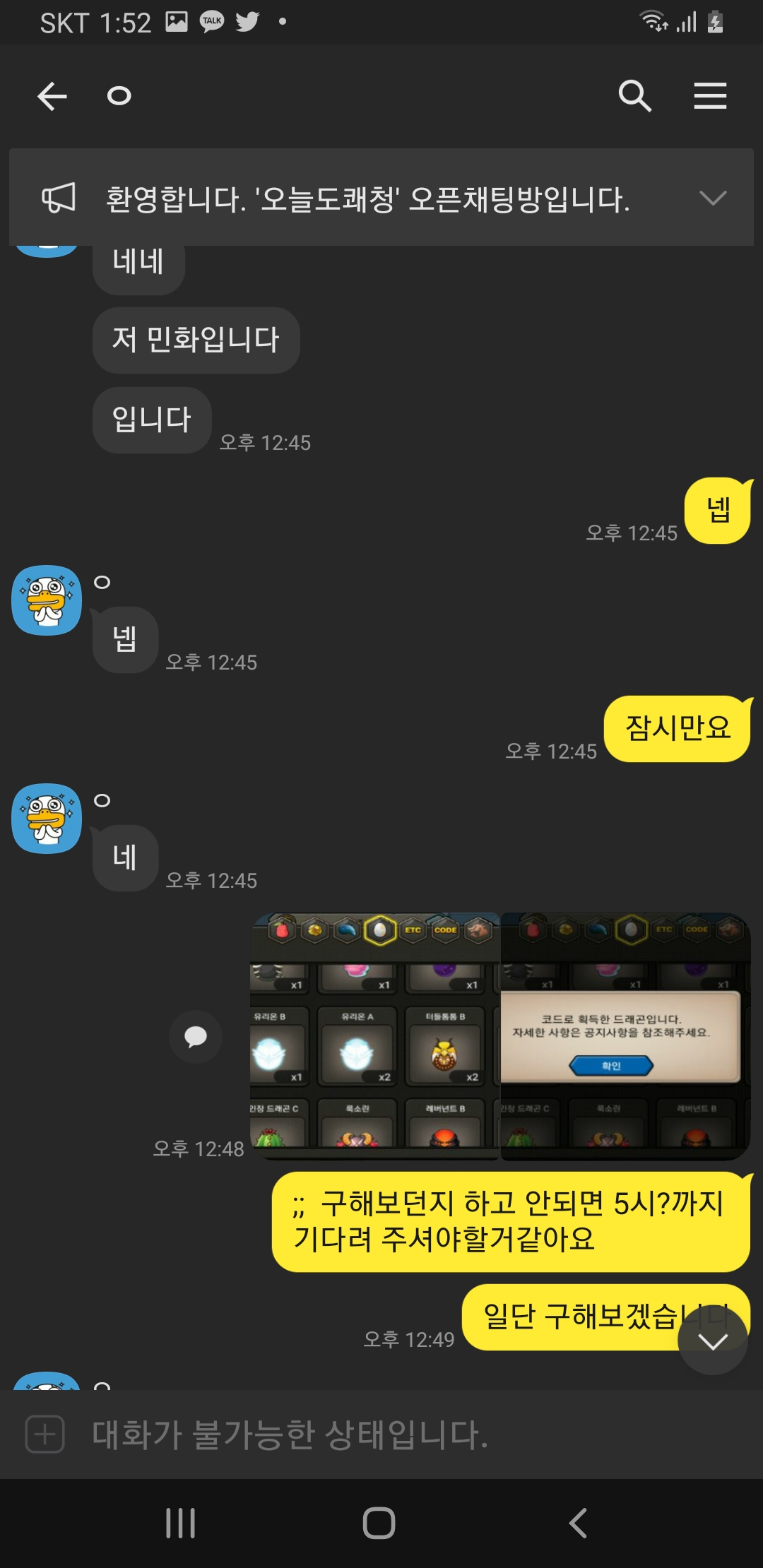Expand the welcome notice banner
Image resolution: width=763 pixels, height=1568 pixels.
[x=713, y=198]
